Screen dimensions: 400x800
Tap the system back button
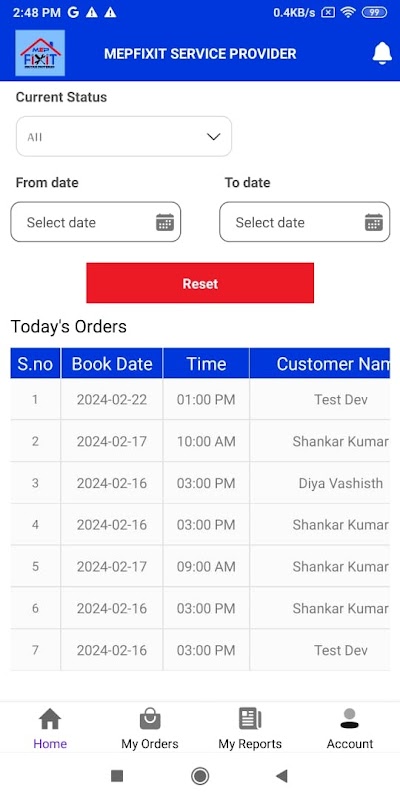282,776
